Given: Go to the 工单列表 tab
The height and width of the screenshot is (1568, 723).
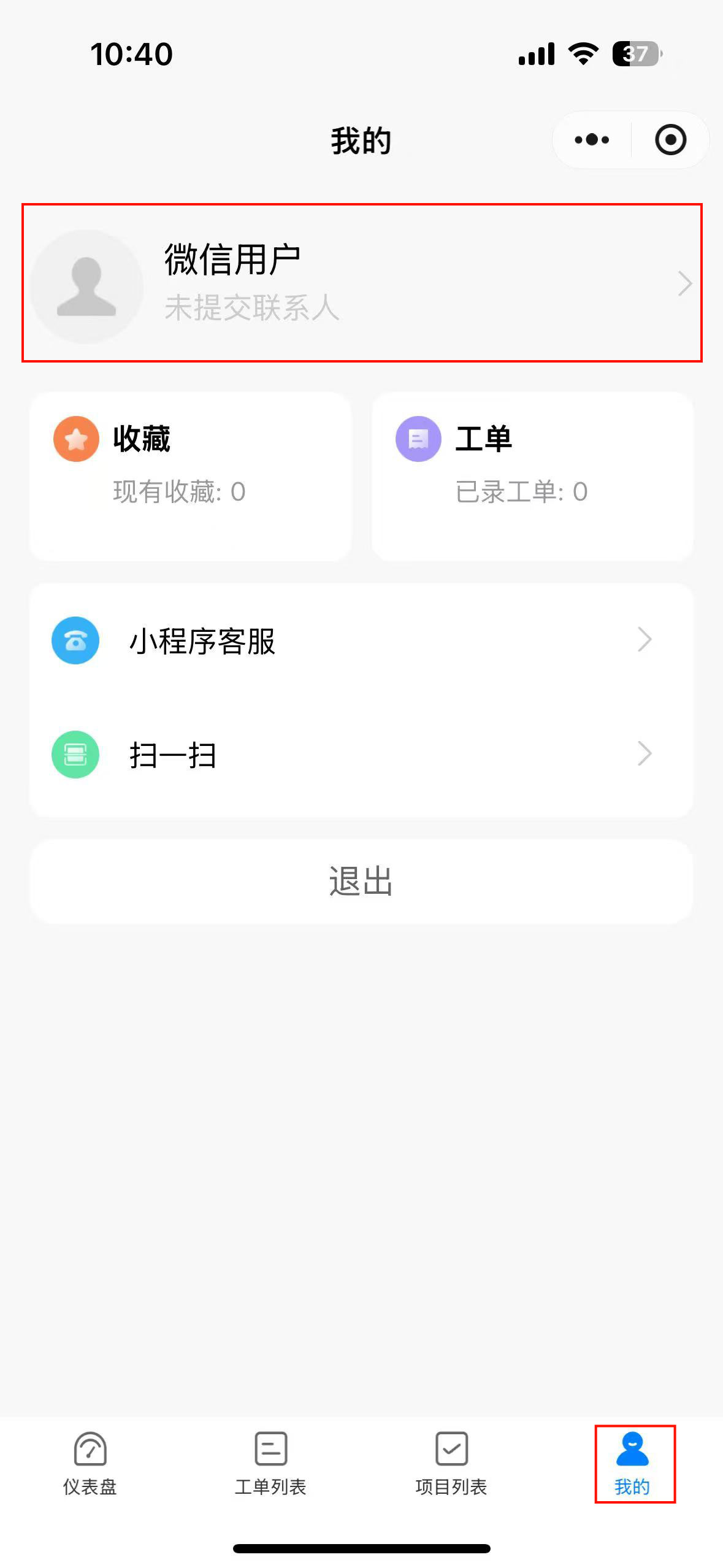Looking at the screenshot, I should [x=270, y=1463].
